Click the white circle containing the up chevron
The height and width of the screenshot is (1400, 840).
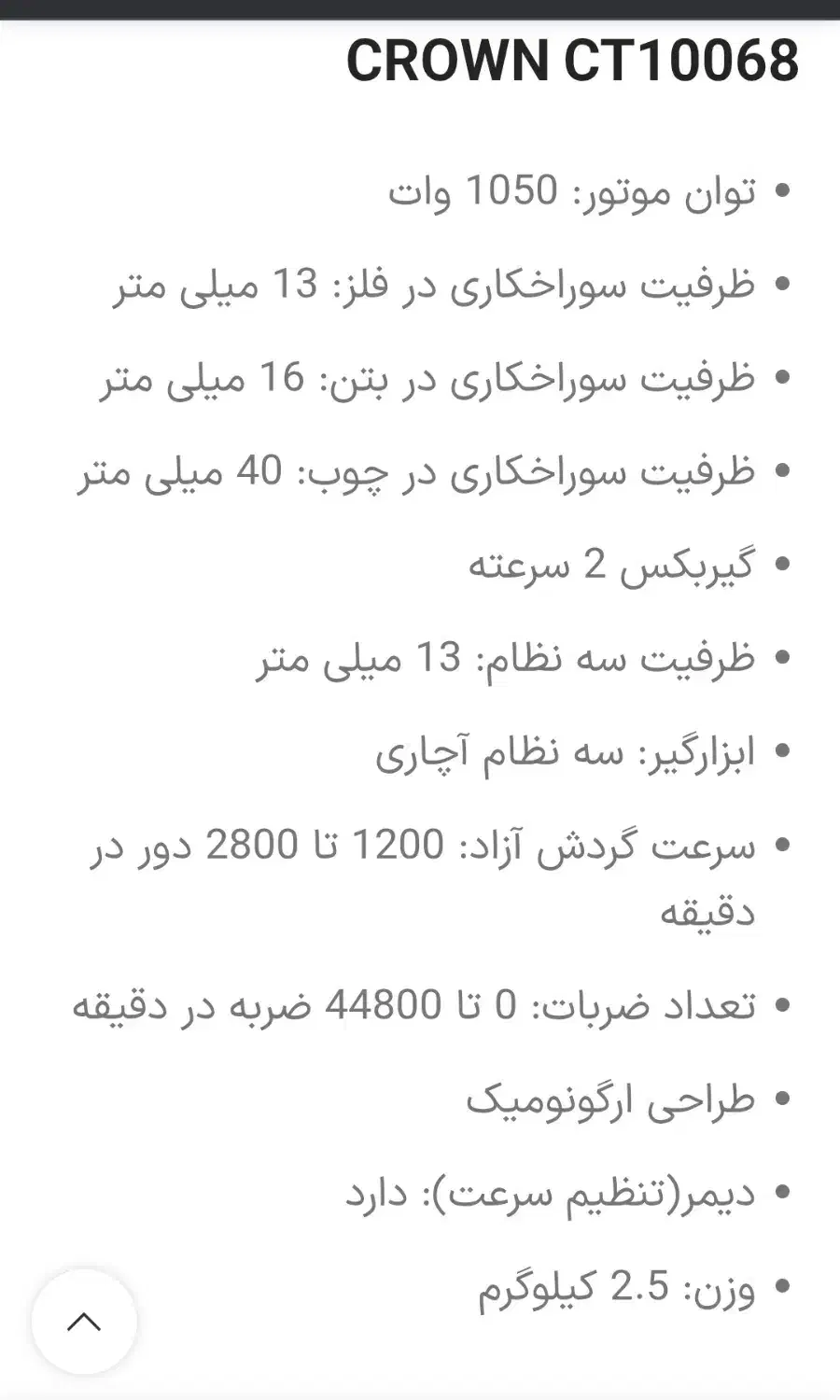[x=84, y=1322]
